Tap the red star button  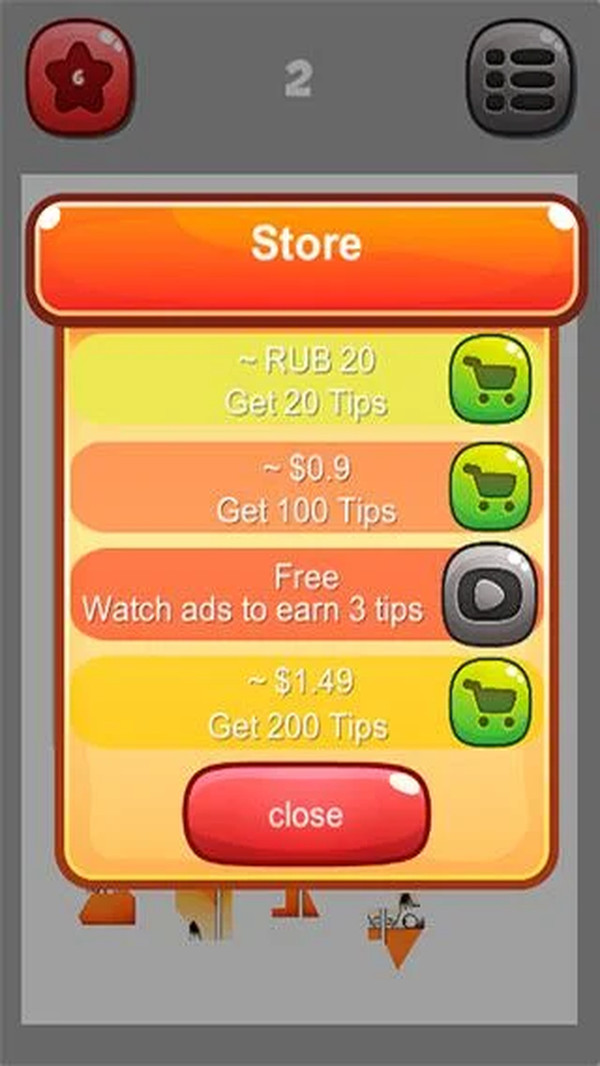tap(79, 78)
